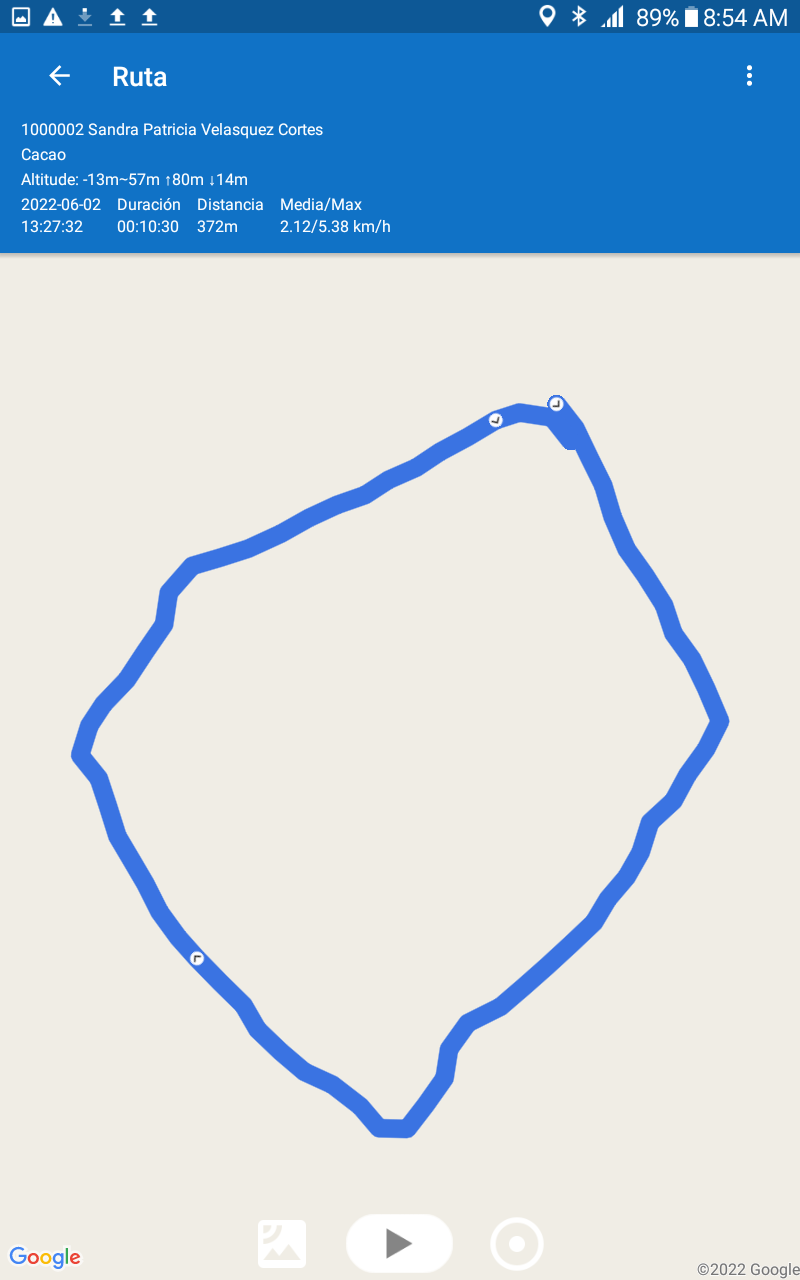This screenshot has height=1280, width=800.
Task: Open the overflow menu
Action: (749, 76)
